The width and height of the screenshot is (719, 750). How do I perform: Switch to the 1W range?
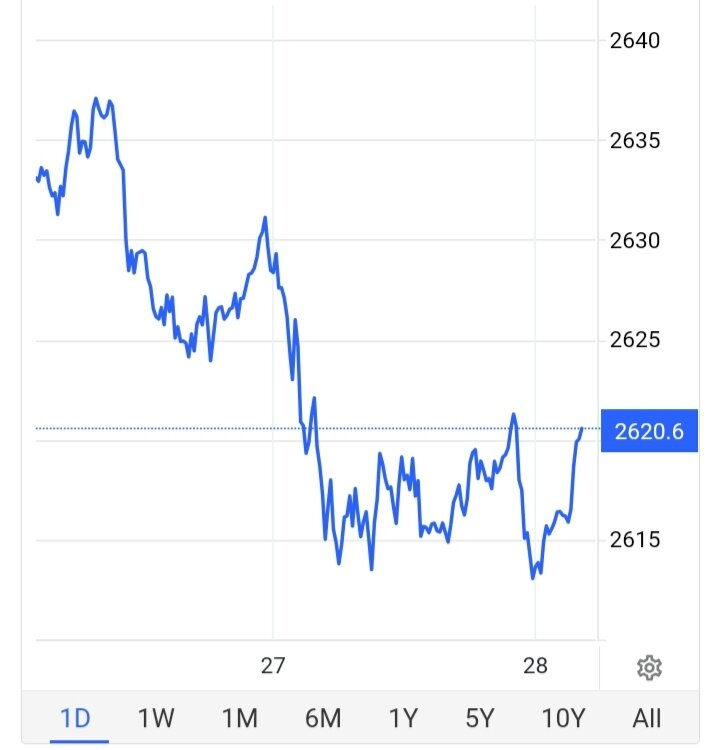[x=156, y=717]
